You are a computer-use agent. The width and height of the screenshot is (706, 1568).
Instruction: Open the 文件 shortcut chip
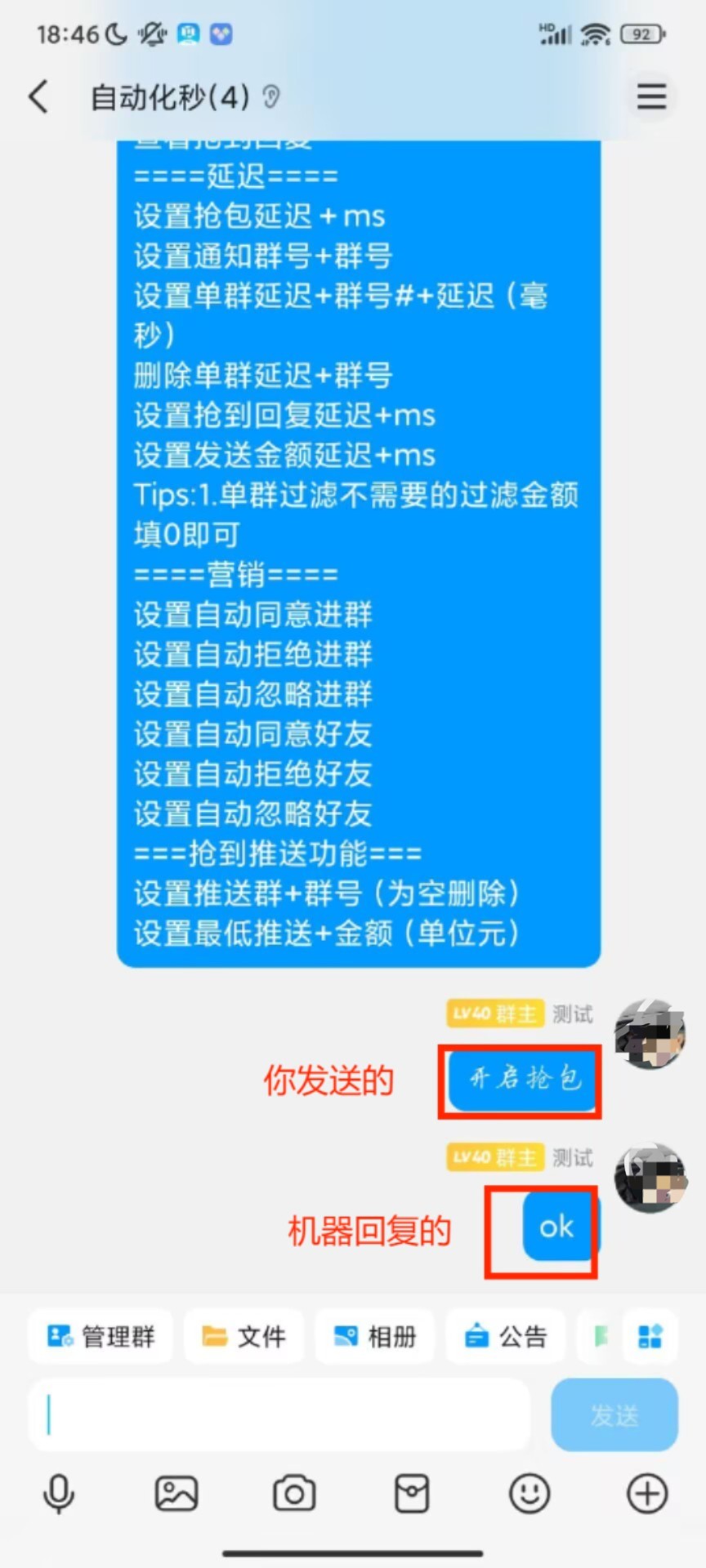[244, 1336]
